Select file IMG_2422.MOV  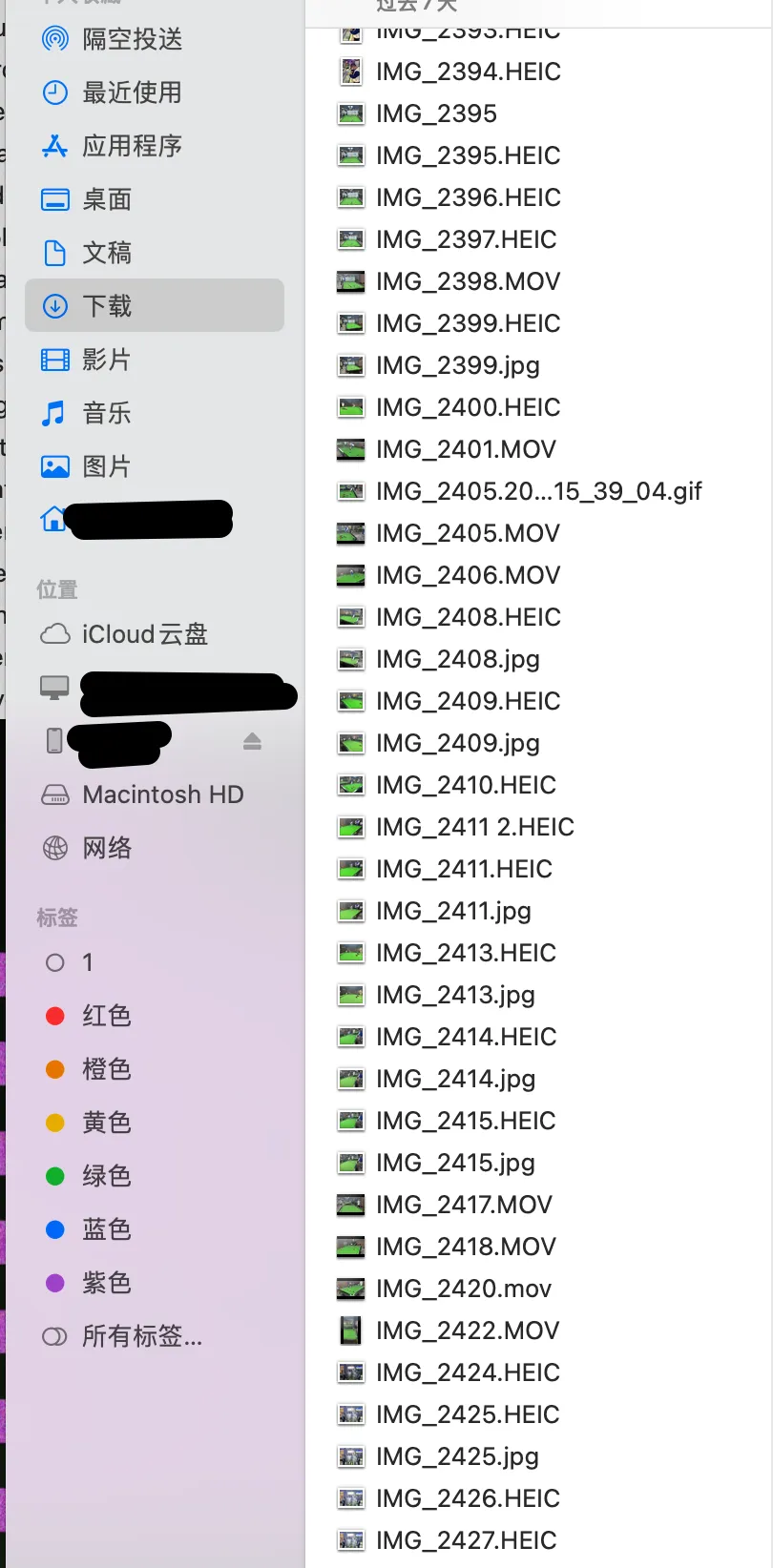pyautogui.click(x=467, y=1331)
